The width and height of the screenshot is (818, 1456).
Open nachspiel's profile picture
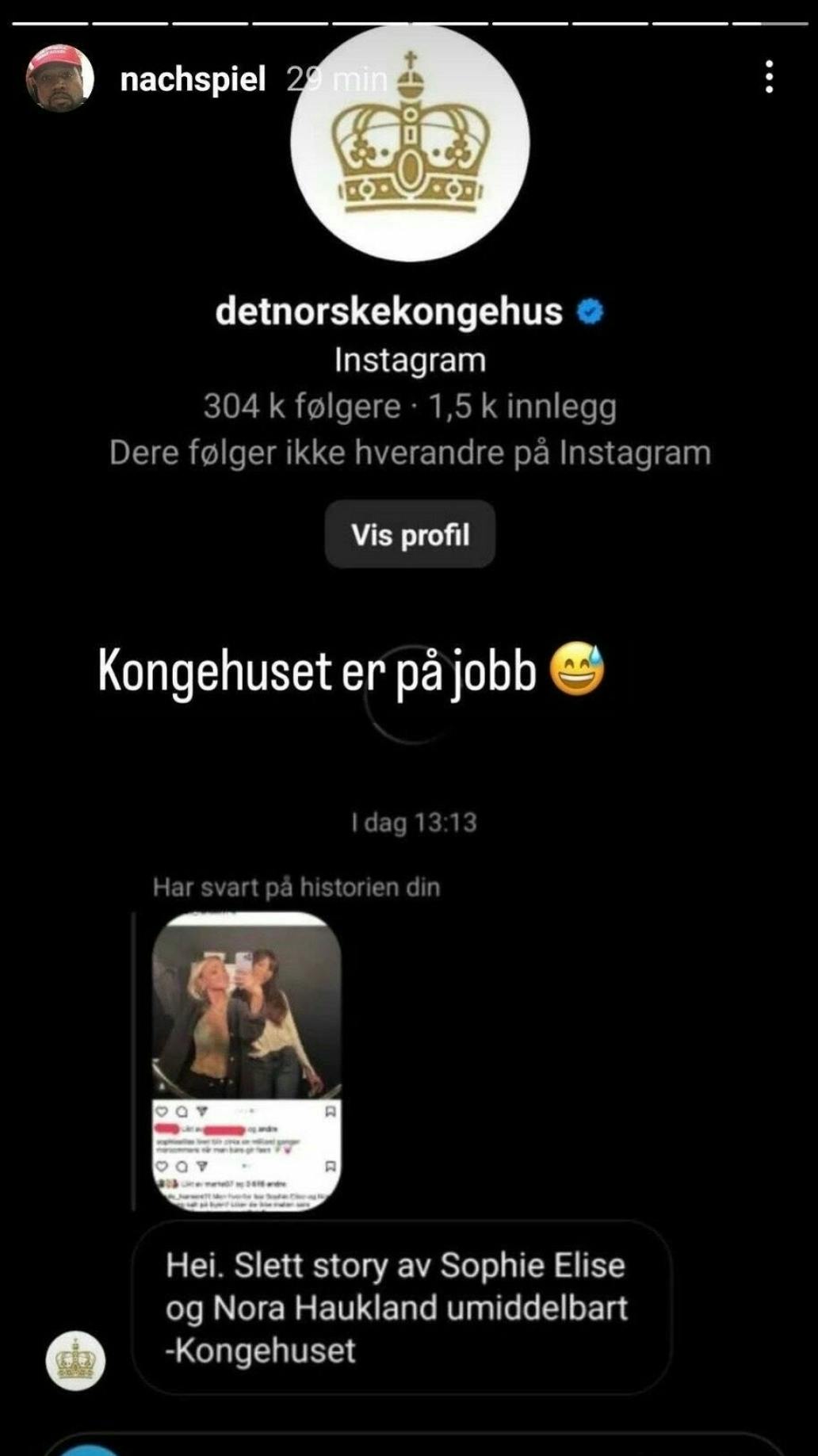pyautogui.click(x=59, y=78)
